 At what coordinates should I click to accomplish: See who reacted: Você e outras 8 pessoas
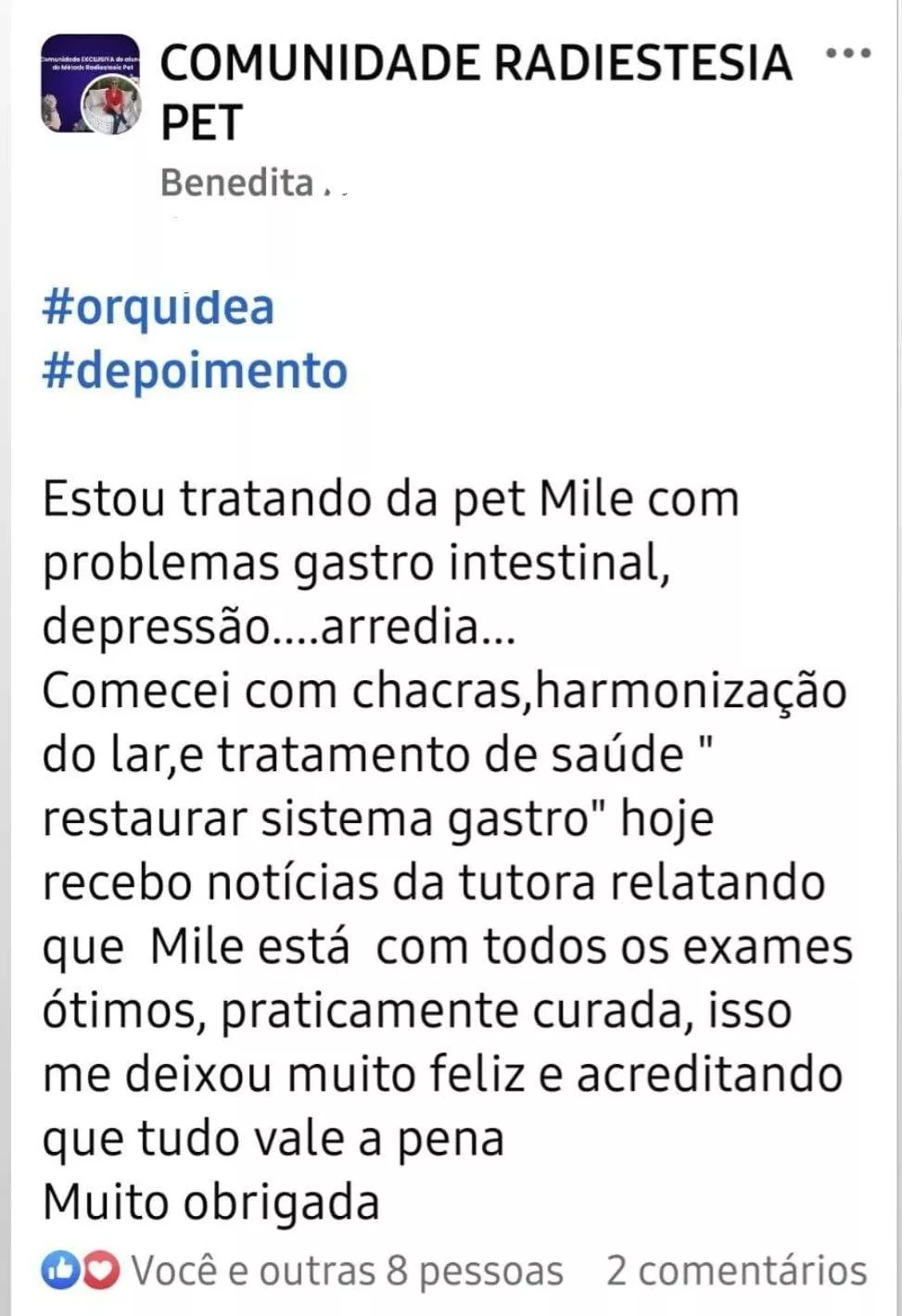[347, 1271]
